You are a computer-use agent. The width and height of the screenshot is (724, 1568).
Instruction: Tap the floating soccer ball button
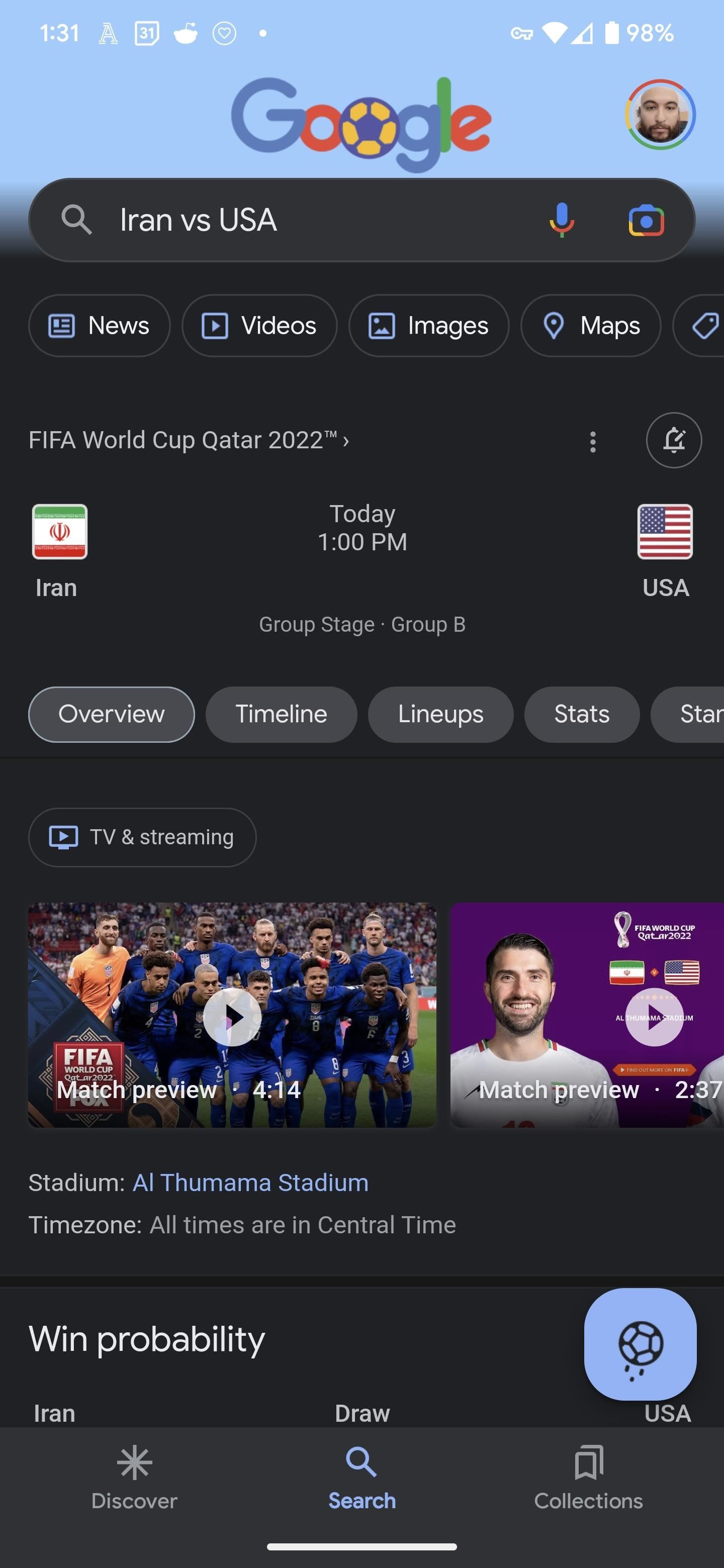pyautogui.click(x=640, y=1343)
